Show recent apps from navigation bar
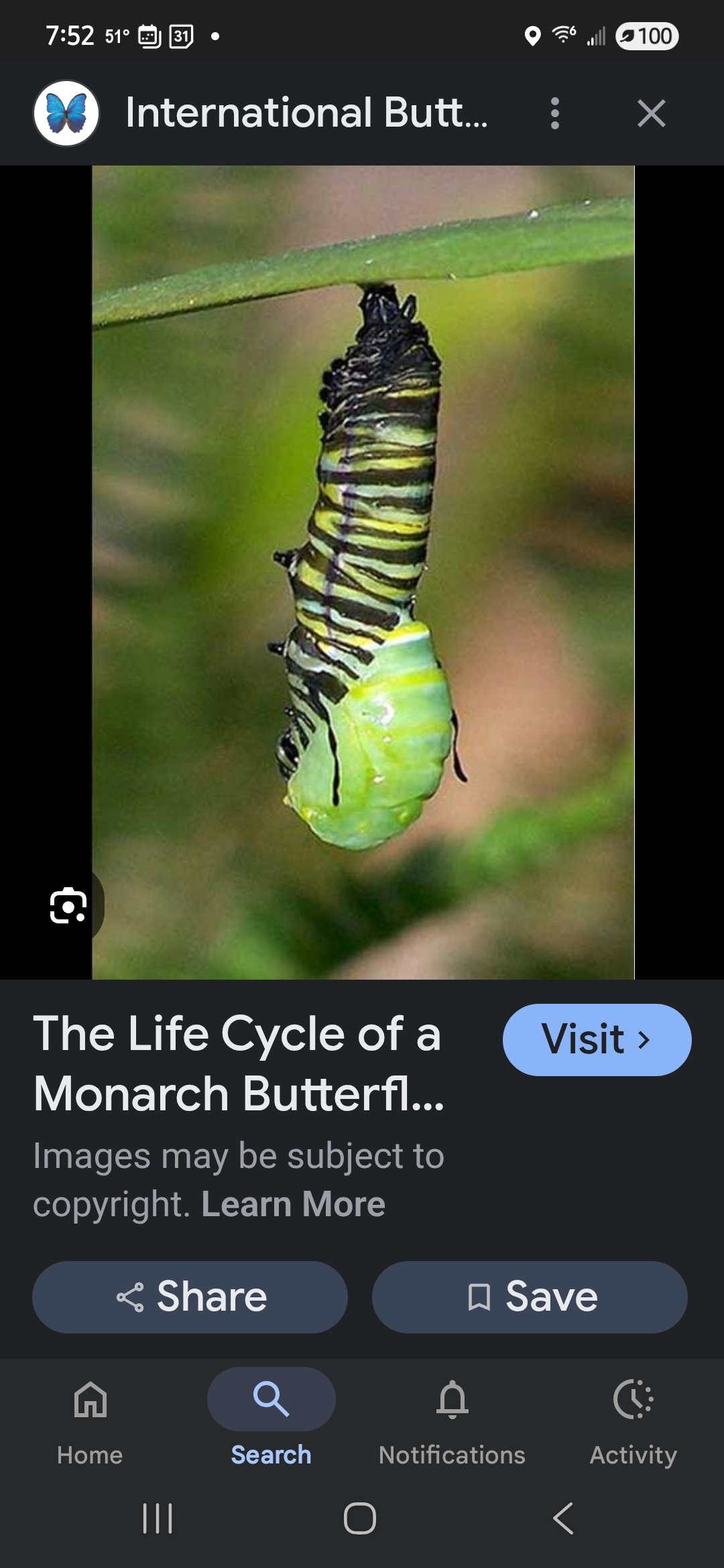 pyautogui.click(x=158, y=1518)
